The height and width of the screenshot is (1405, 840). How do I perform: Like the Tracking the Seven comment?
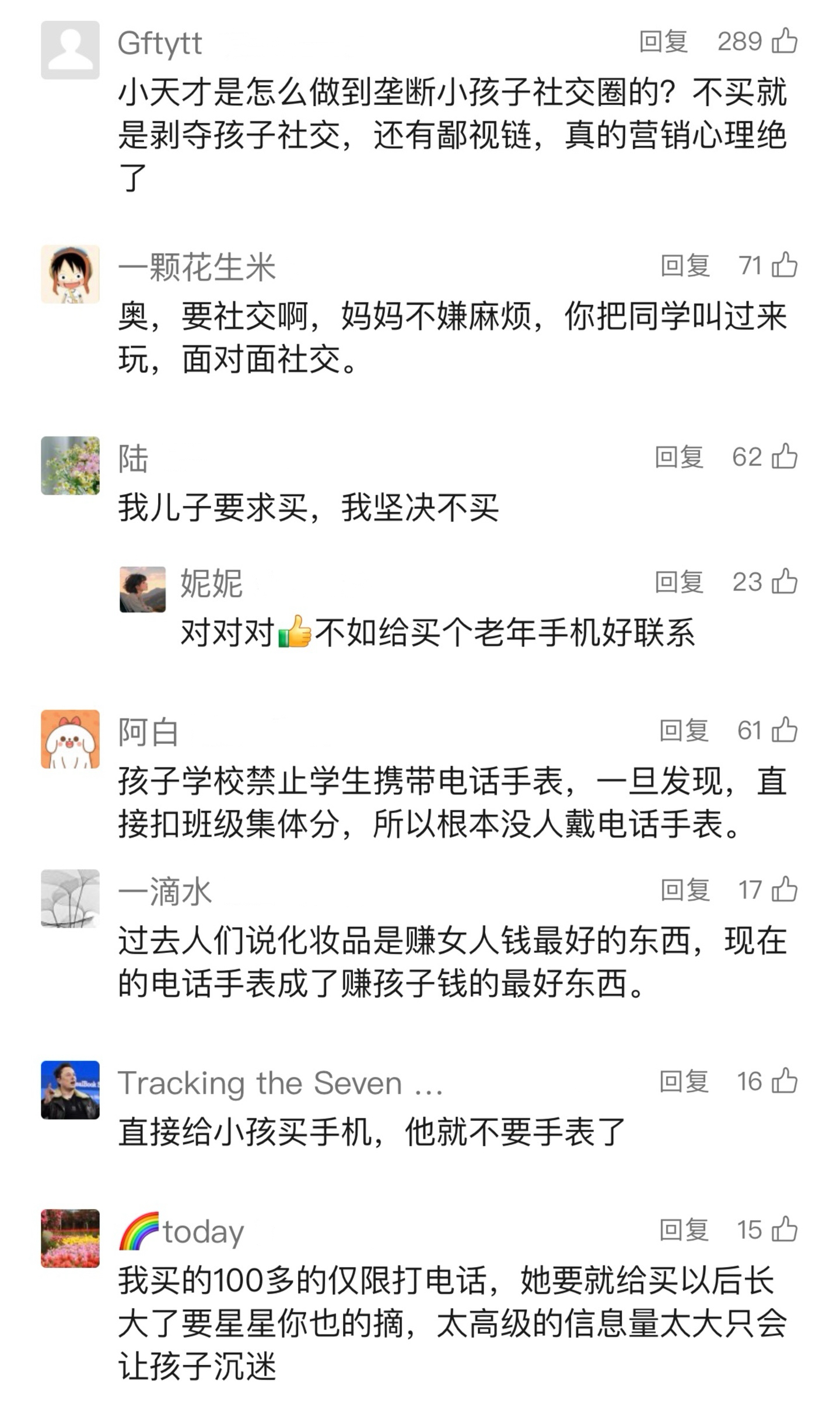click(x=784, y=1081)
